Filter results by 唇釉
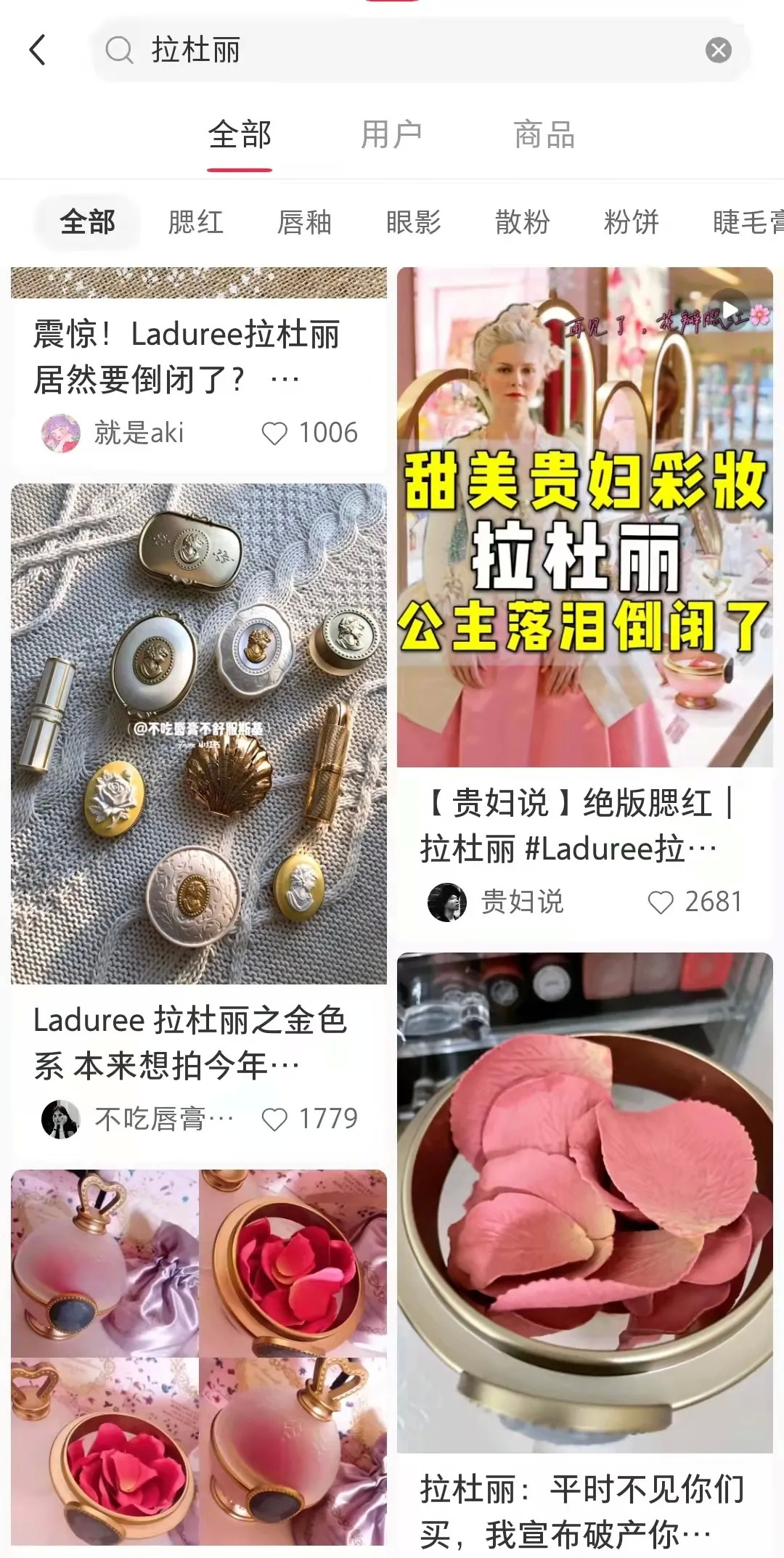784x1558 pixels. coord(304,222)
